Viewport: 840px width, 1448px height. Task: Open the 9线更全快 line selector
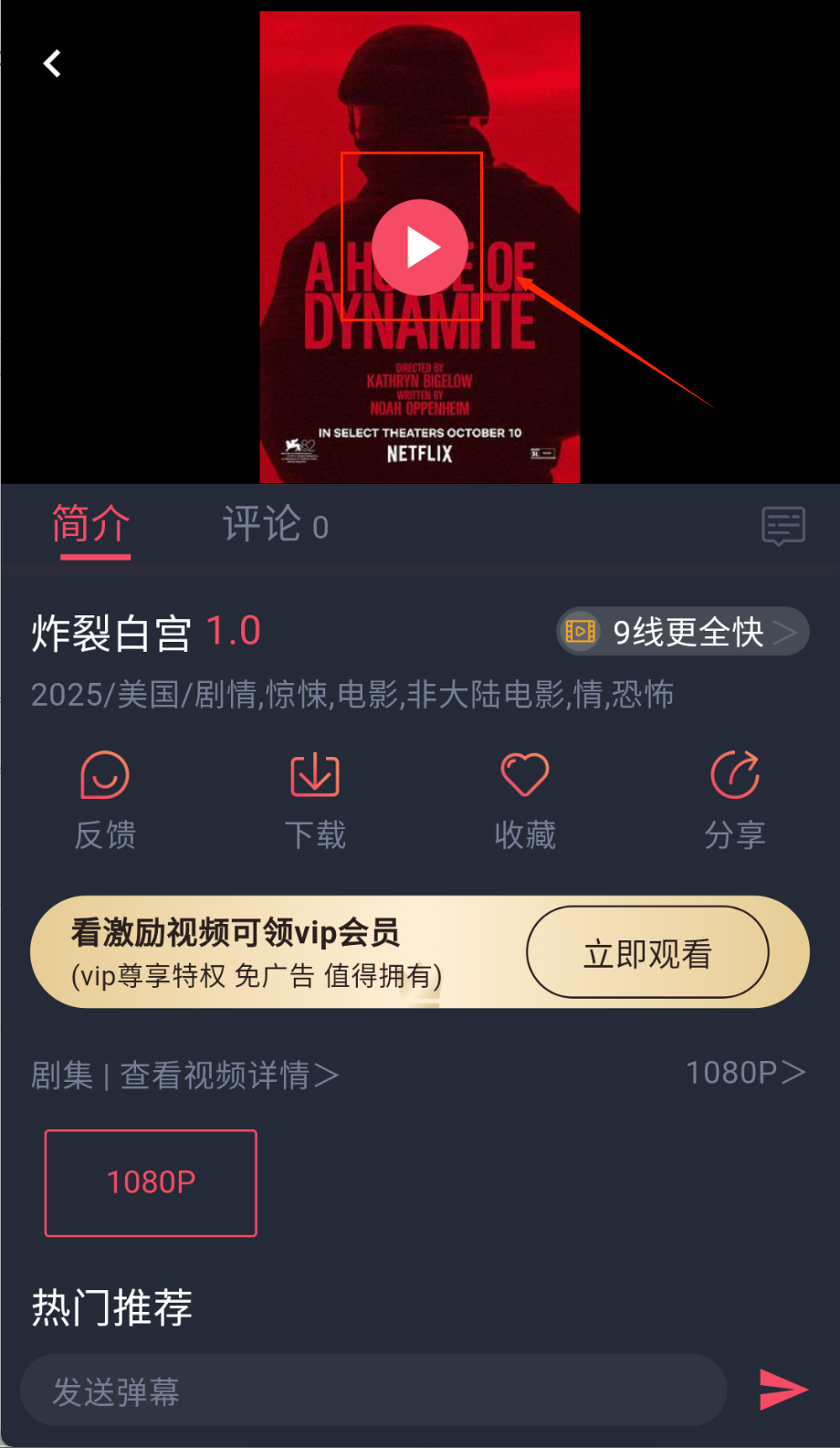[683, 632]
